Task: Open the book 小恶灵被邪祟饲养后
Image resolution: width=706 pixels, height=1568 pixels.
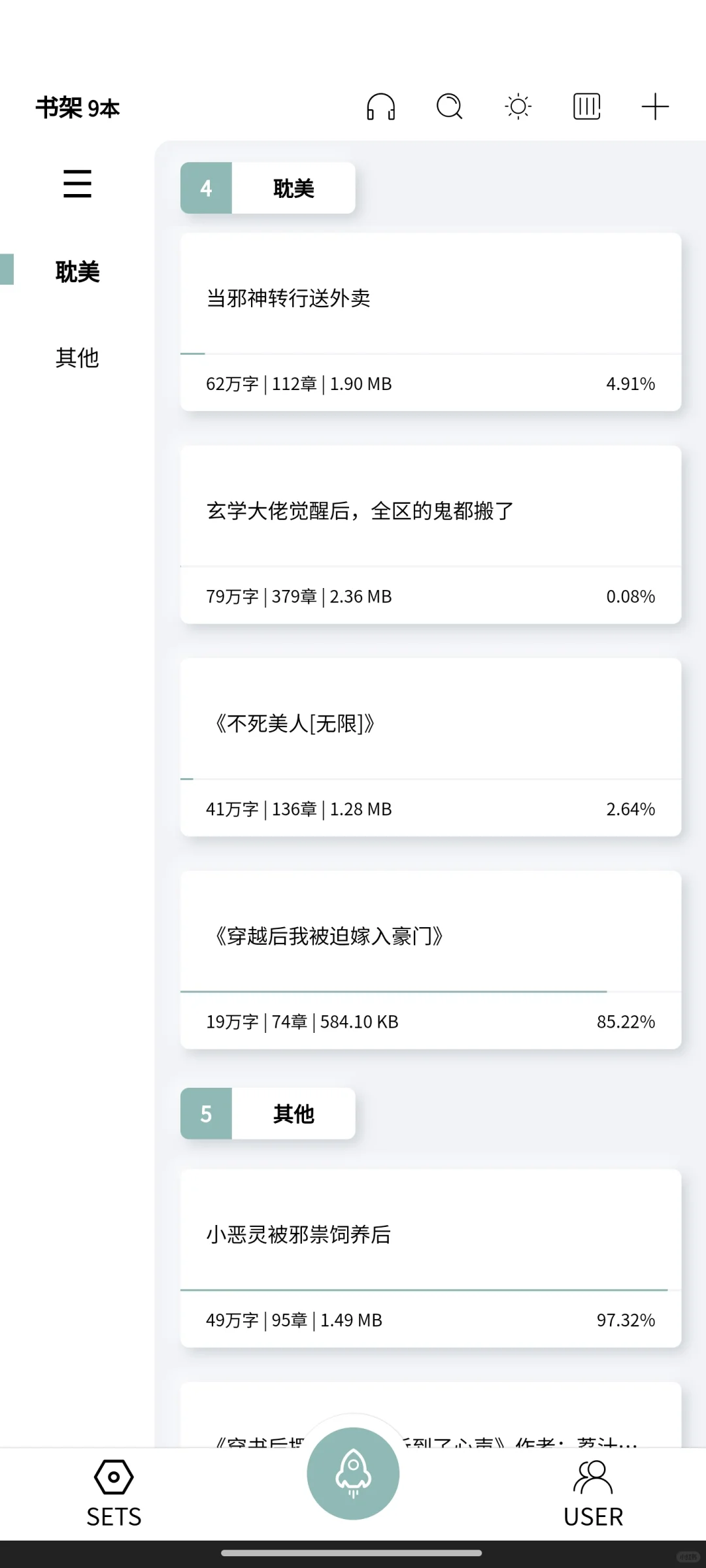Action: point(431,1258)
